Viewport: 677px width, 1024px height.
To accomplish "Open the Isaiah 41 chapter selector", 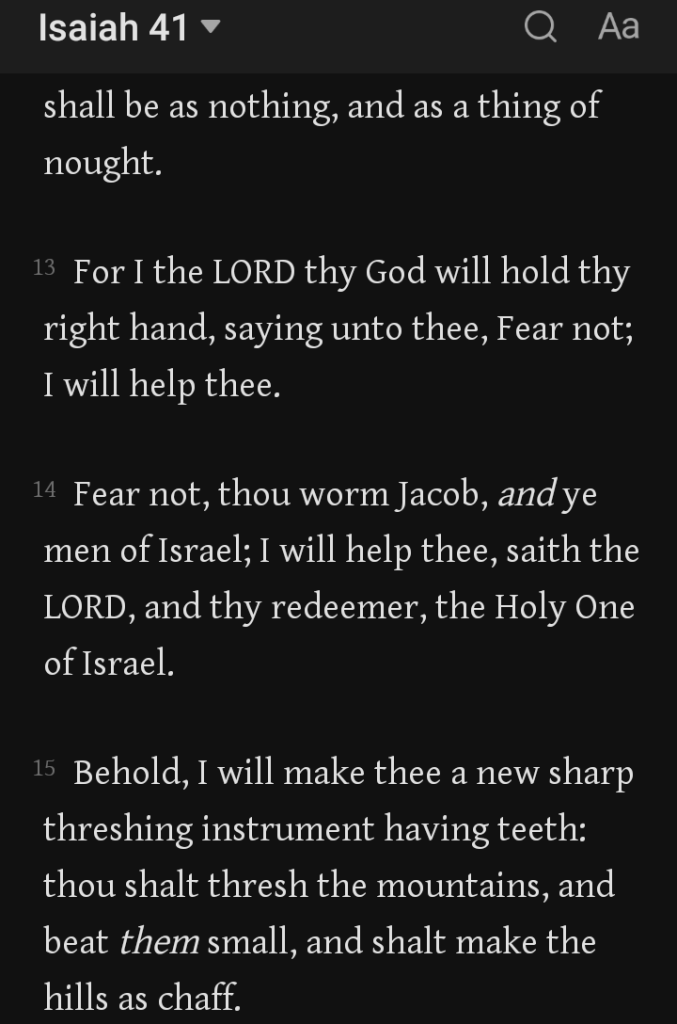I will (x=127, y=28).
